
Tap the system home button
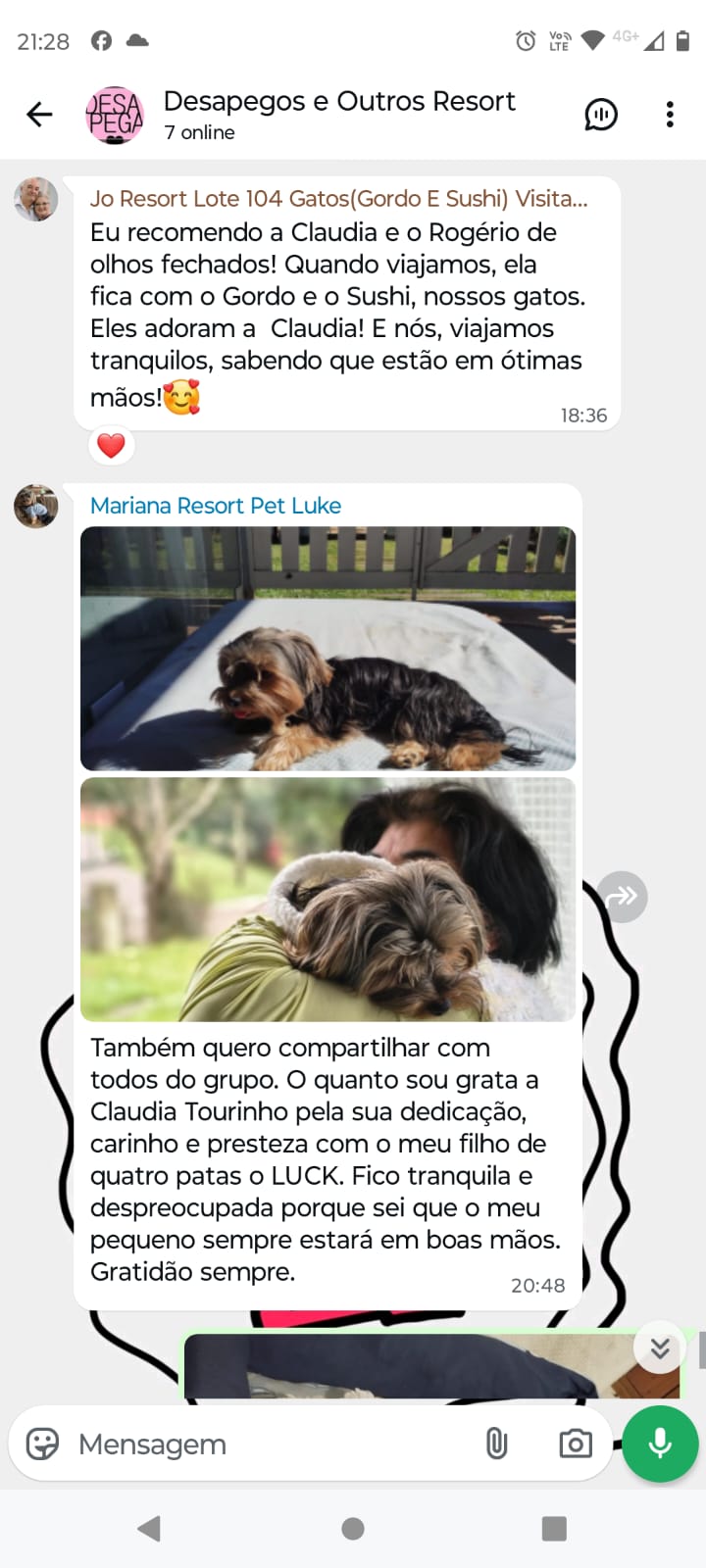point(353,1529)
